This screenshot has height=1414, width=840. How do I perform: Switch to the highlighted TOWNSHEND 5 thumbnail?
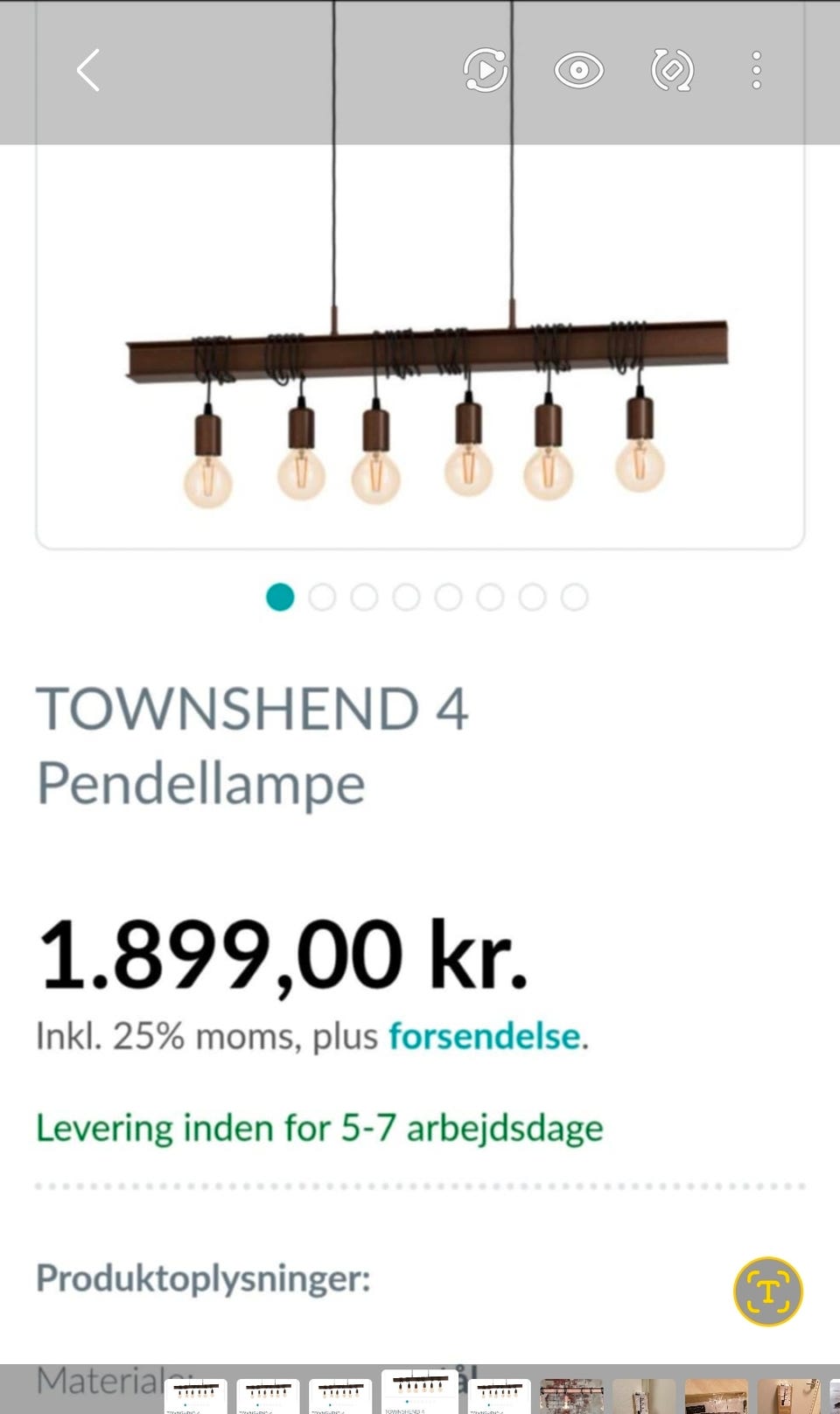point(420,1393)
